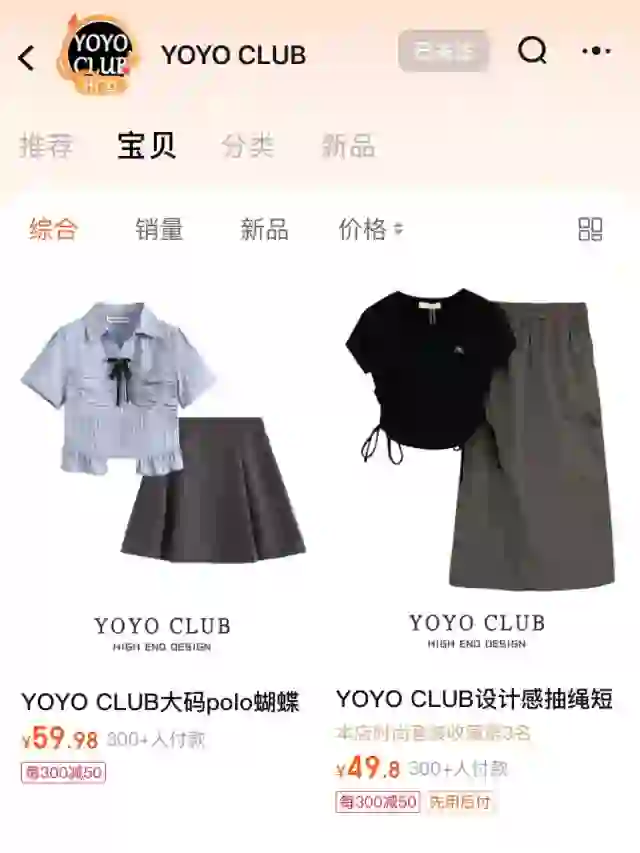Open the top 新品 tab

pos(348,146)
